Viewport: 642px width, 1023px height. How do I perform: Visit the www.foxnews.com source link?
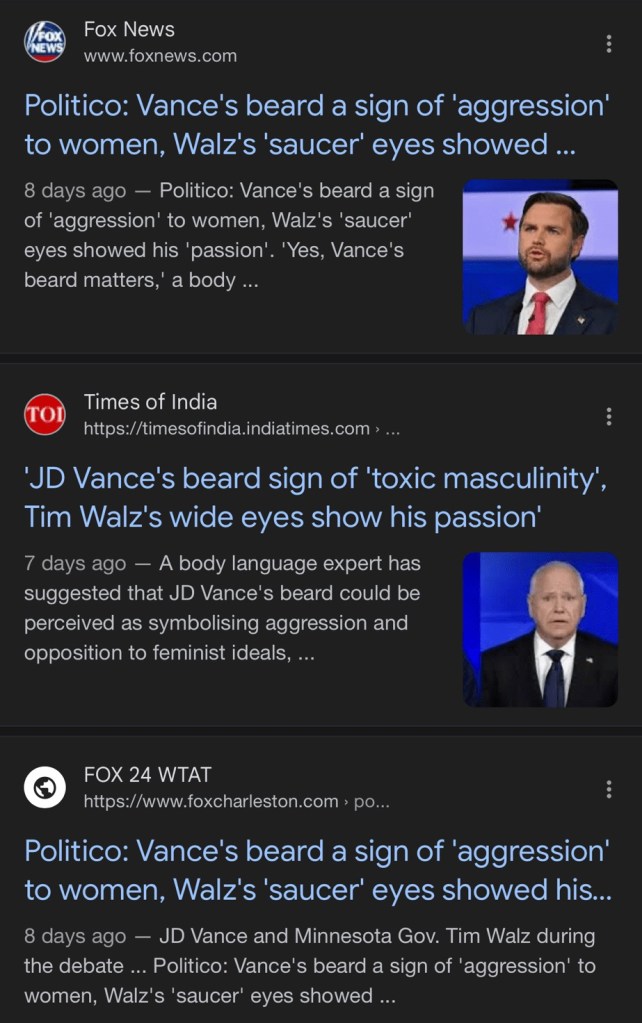click(x=160, y=56)
